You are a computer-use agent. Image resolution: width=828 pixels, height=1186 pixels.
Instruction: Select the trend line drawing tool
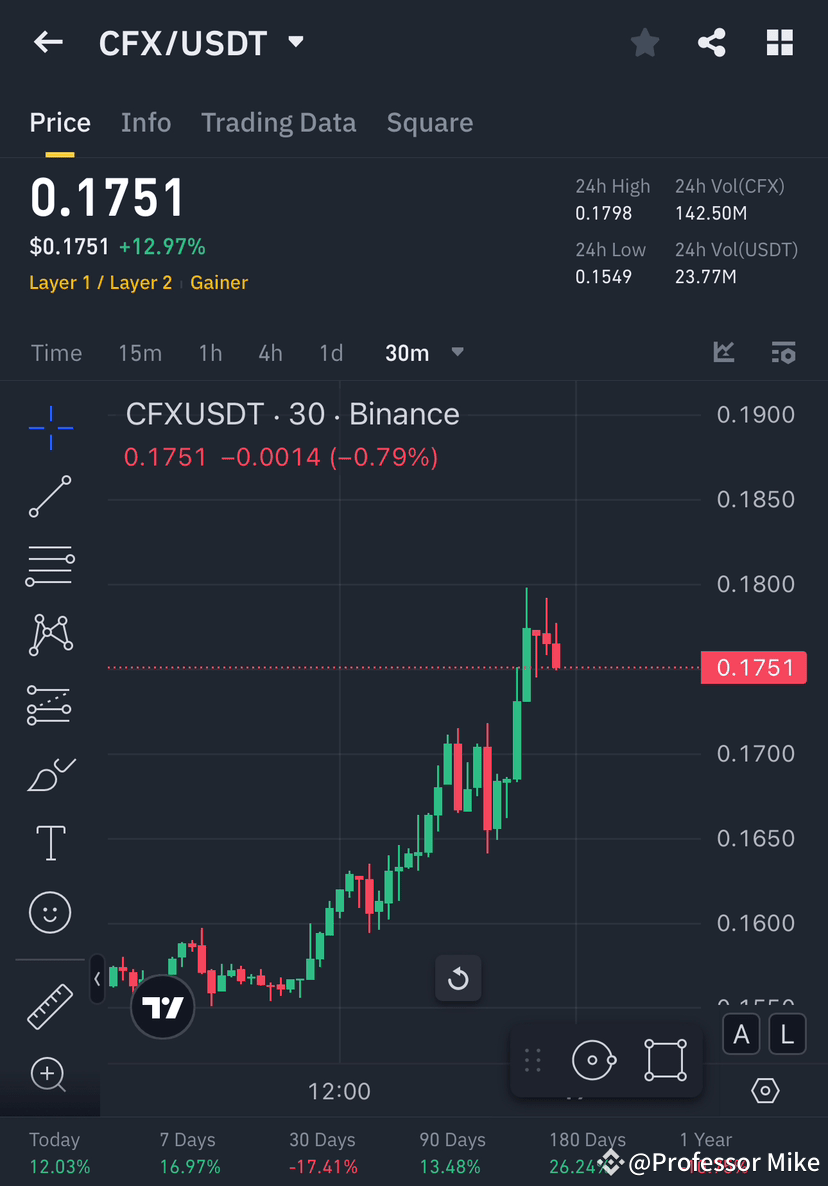tap(49, 497)
